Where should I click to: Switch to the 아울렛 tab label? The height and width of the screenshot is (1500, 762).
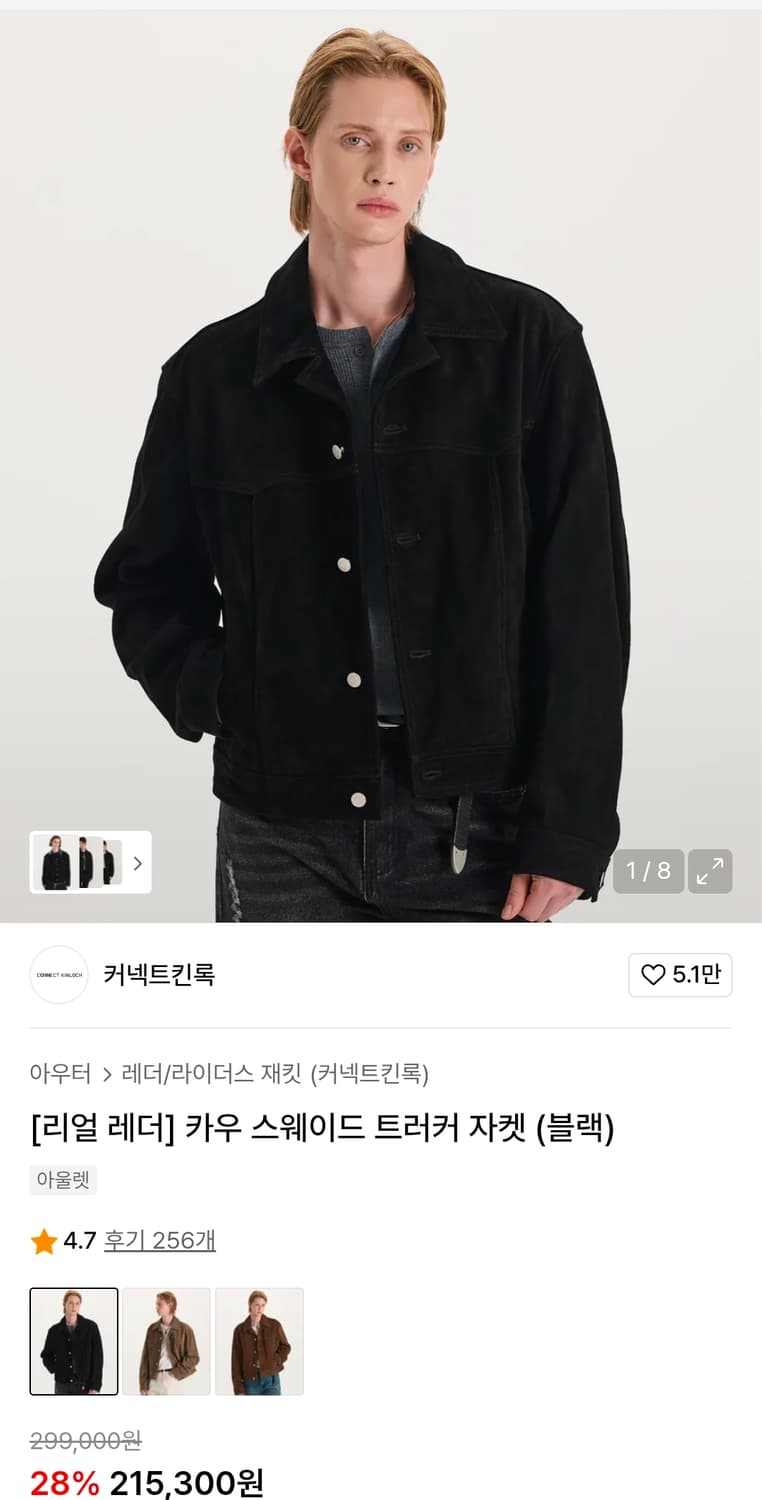[x=62, y=1180]
